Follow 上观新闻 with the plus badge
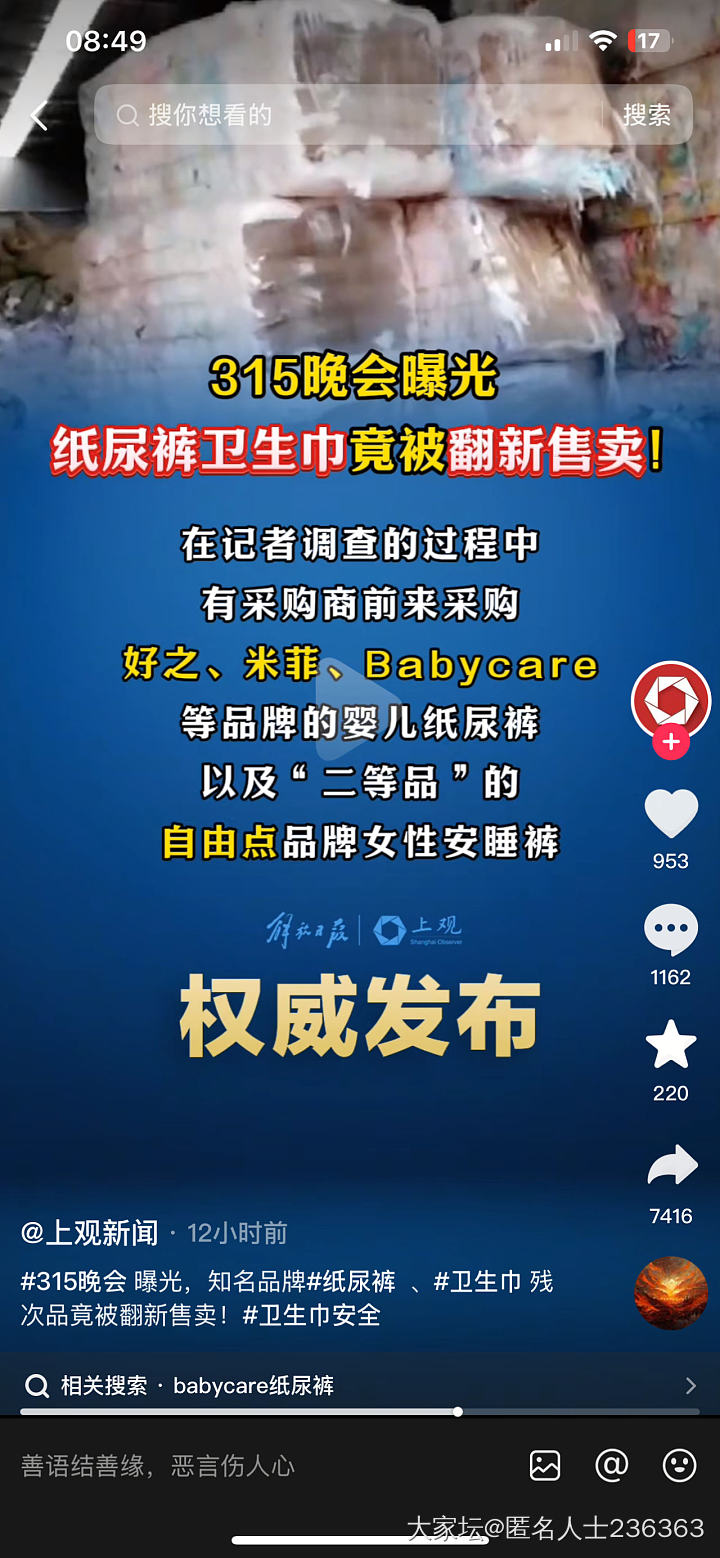The image size is (720, 1558). 670,743
